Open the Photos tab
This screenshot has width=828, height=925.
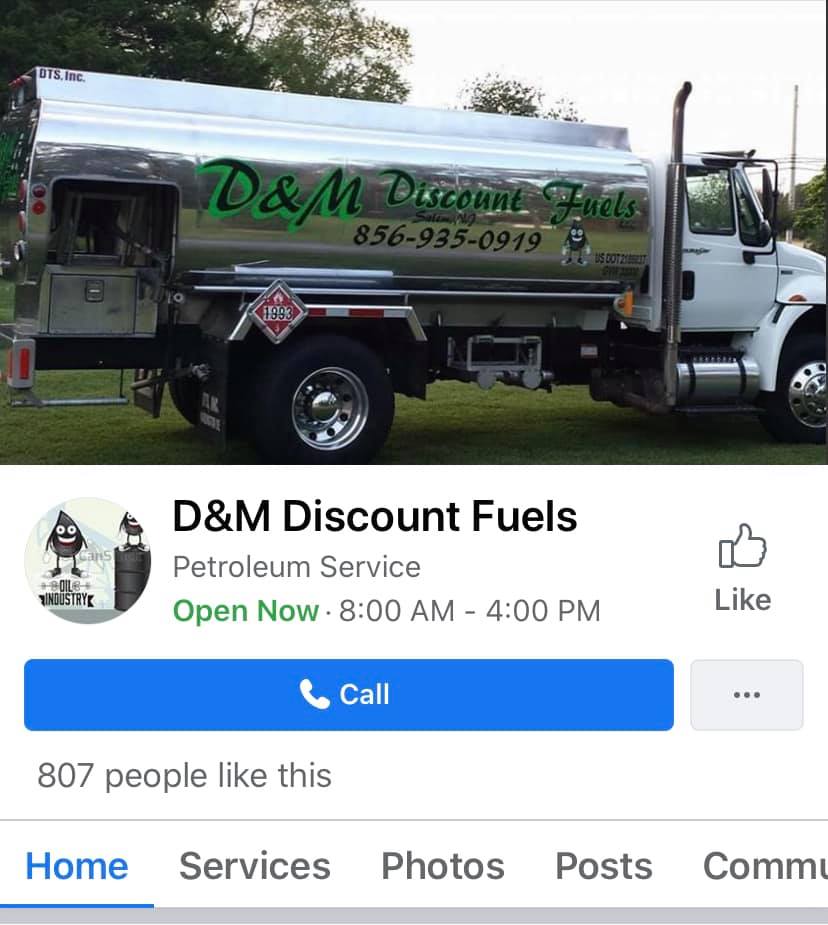point(442,866)
